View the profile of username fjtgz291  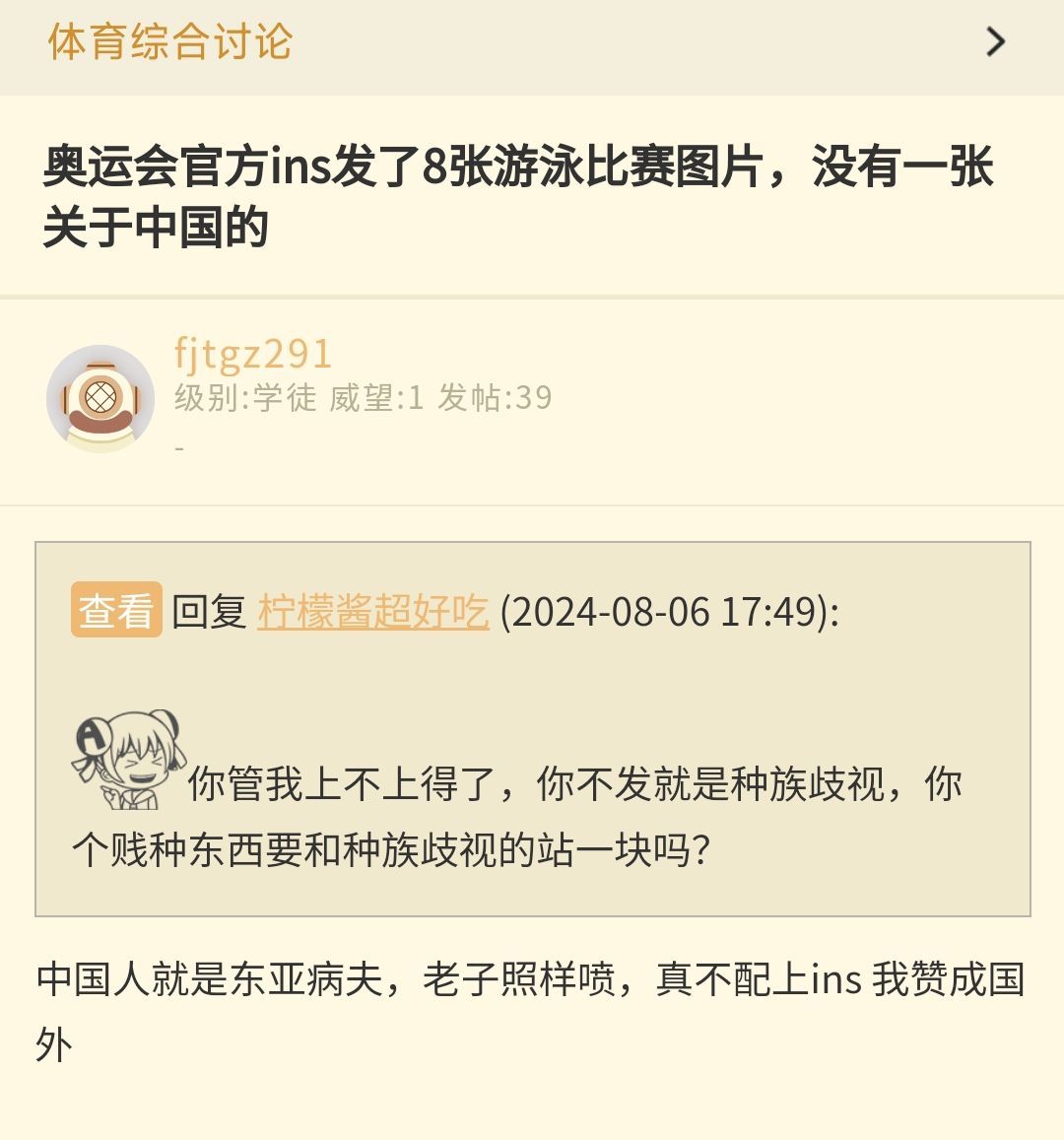tap(253, 354)
